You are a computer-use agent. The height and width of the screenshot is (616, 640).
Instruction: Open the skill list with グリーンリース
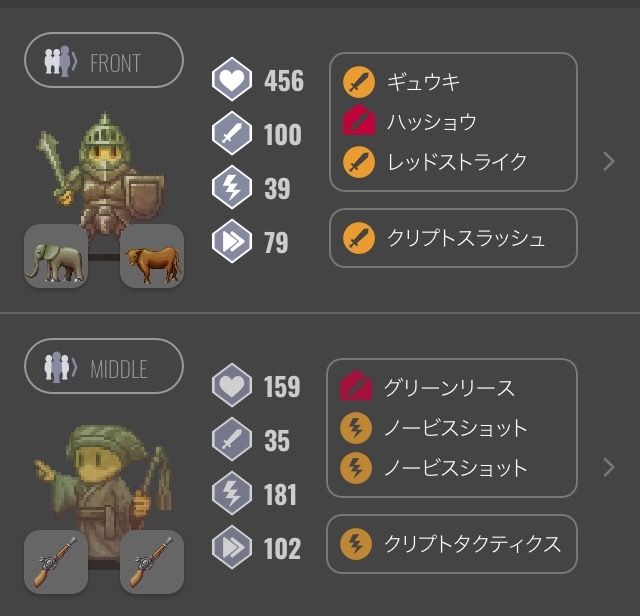452,428
